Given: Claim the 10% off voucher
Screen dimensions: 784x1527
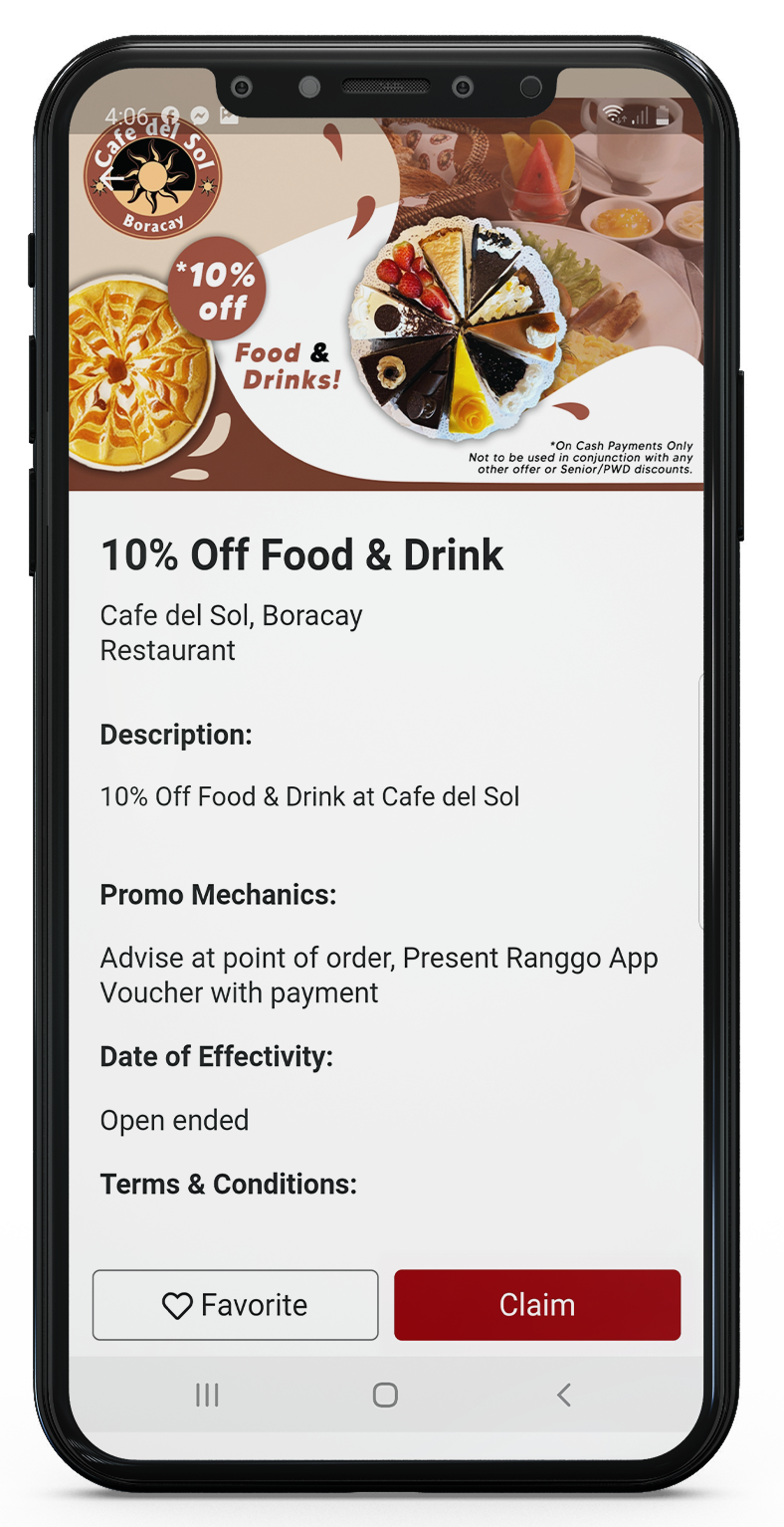Looking at the screenshot, I should tap(537, 1304).
